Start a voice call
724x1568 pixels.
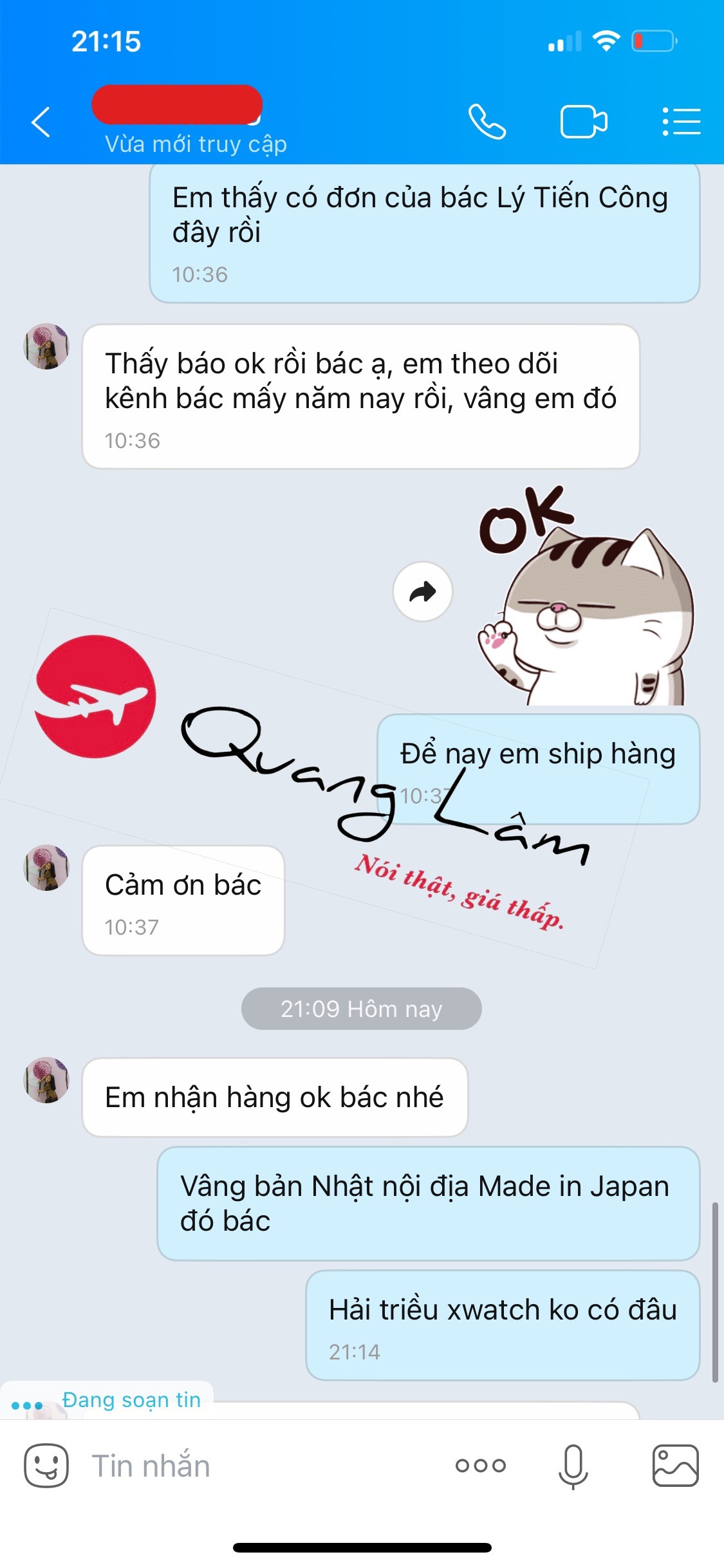pyautogui.click(x=487, y=122)
